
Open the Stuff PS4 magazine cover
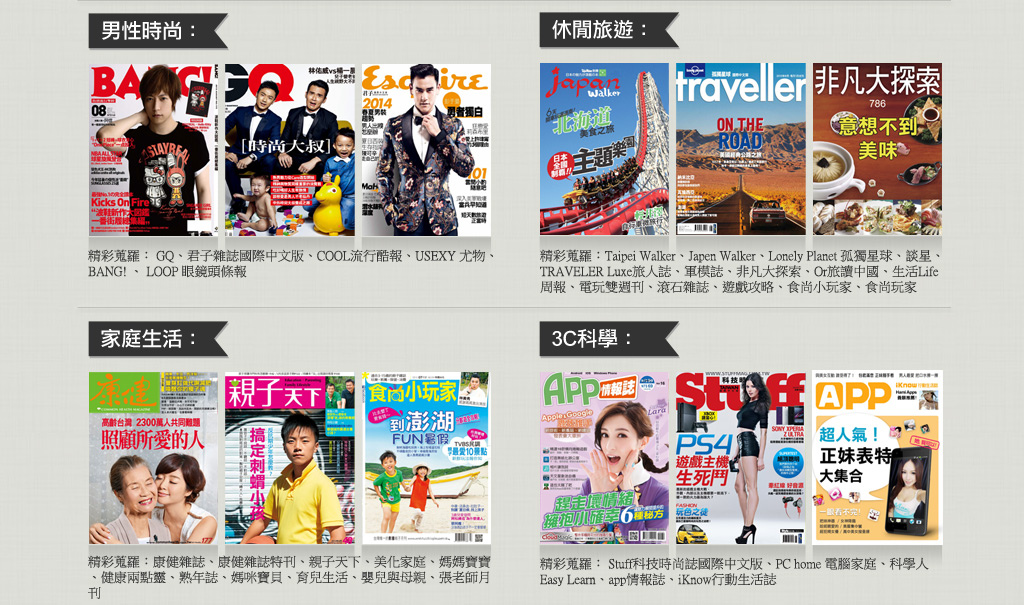click(x=740, y=458)
